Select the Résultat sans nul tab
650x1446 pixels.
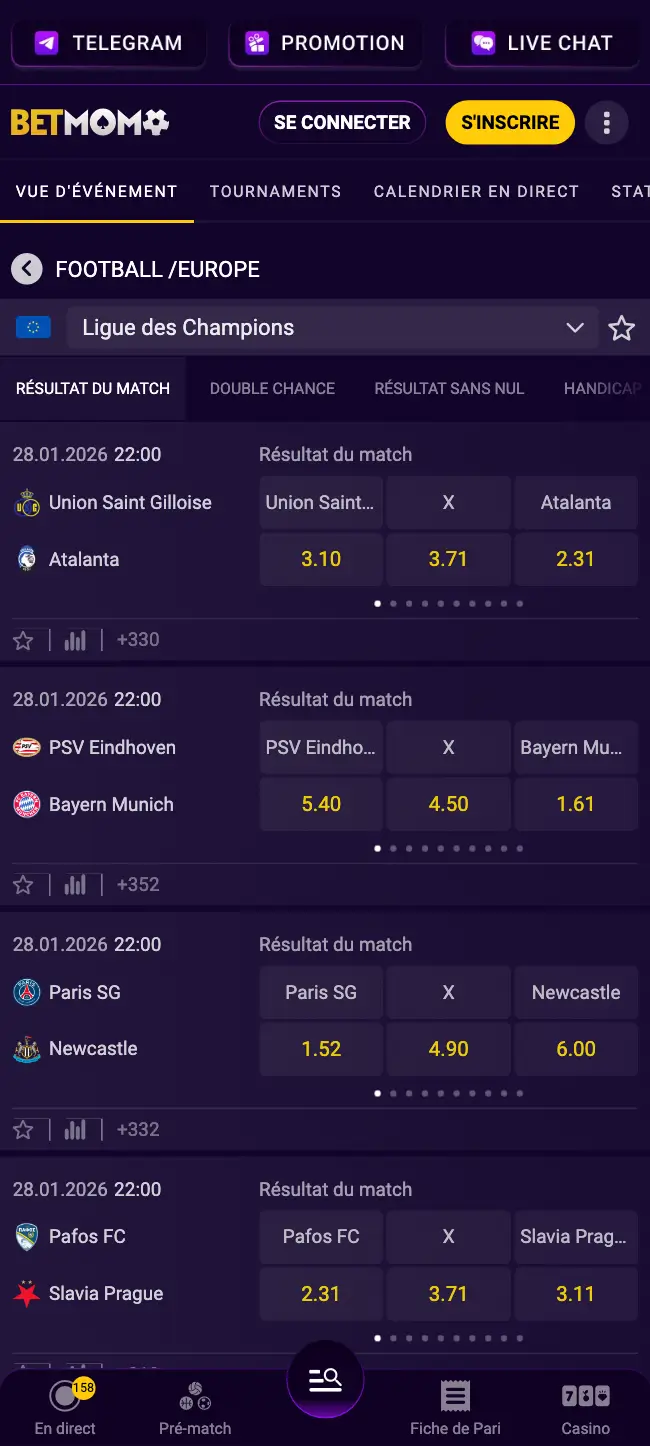click(x=449, y=388)
